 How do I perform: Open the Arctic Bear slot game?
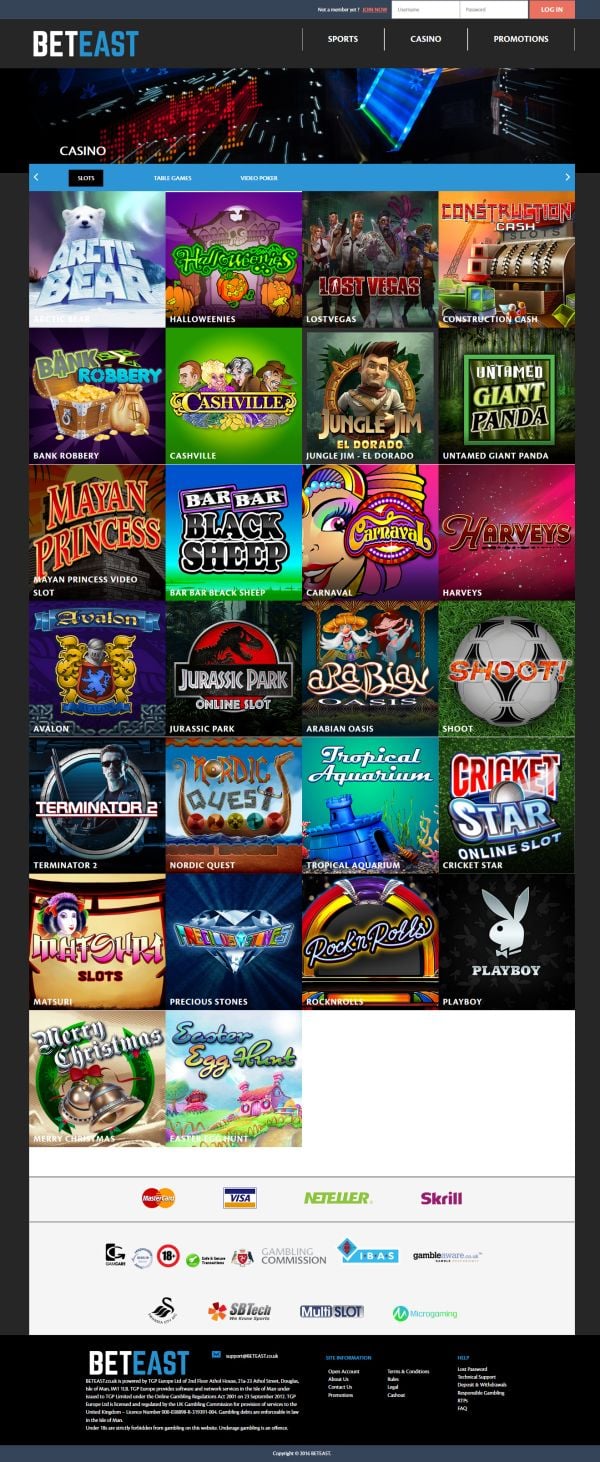click(x=97, y=259)
